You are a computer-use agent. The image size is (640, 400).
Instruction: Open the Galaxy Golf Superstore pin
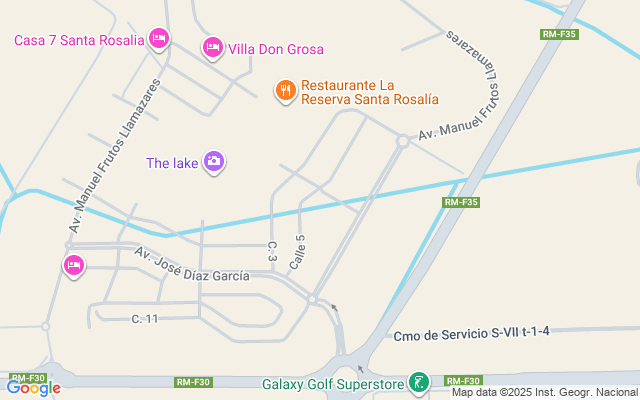419,383
